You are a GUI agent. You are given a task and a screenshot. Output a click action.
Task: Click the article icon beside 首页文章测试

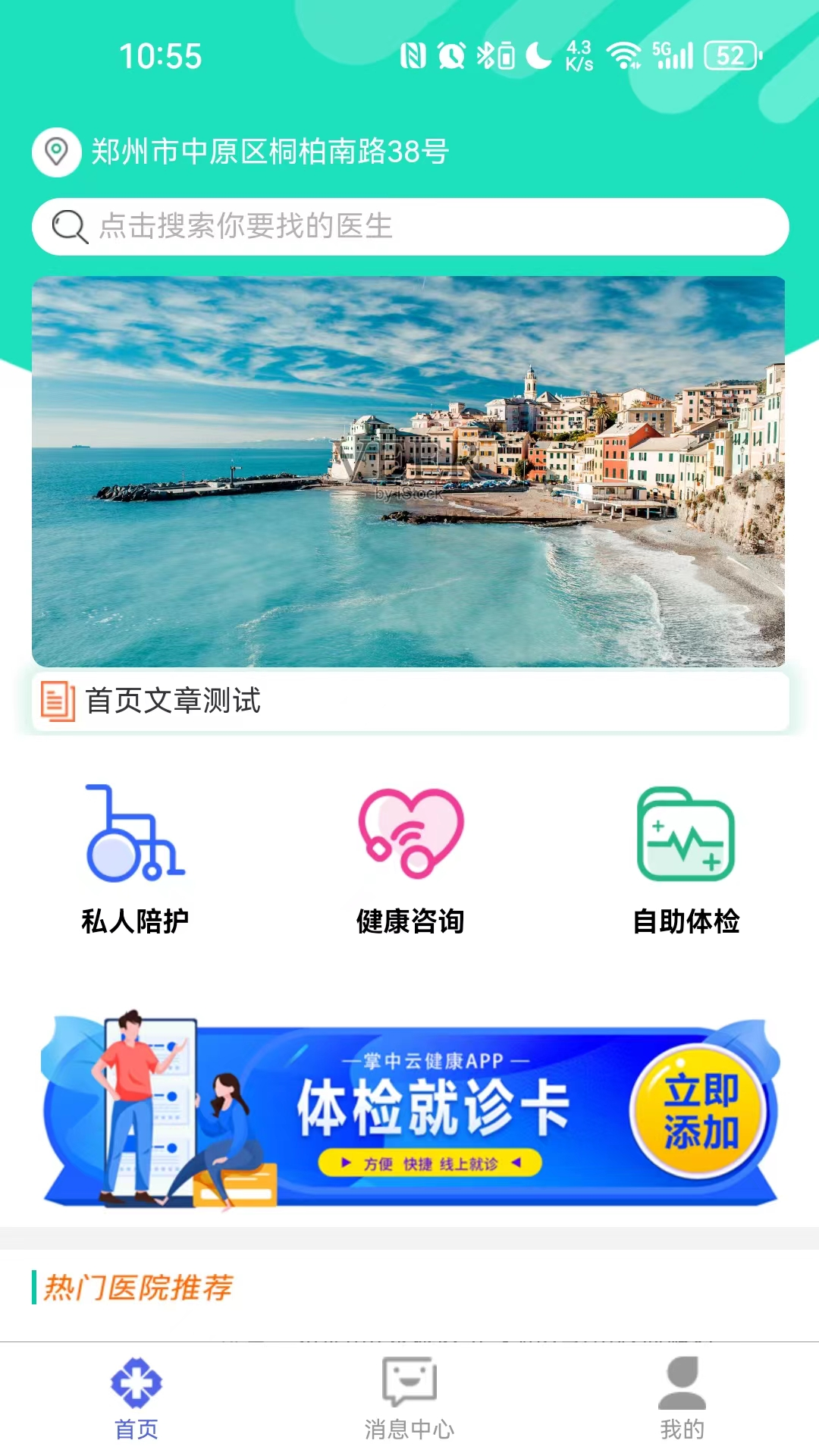tap(57, 701)
